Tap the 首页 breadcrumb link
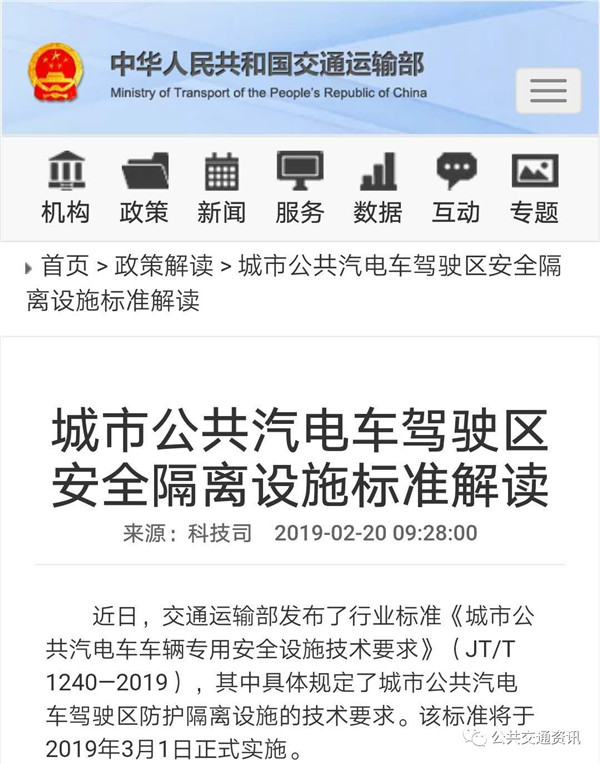Viewport: 600px width, 764px height. click(x=65, y=267)
